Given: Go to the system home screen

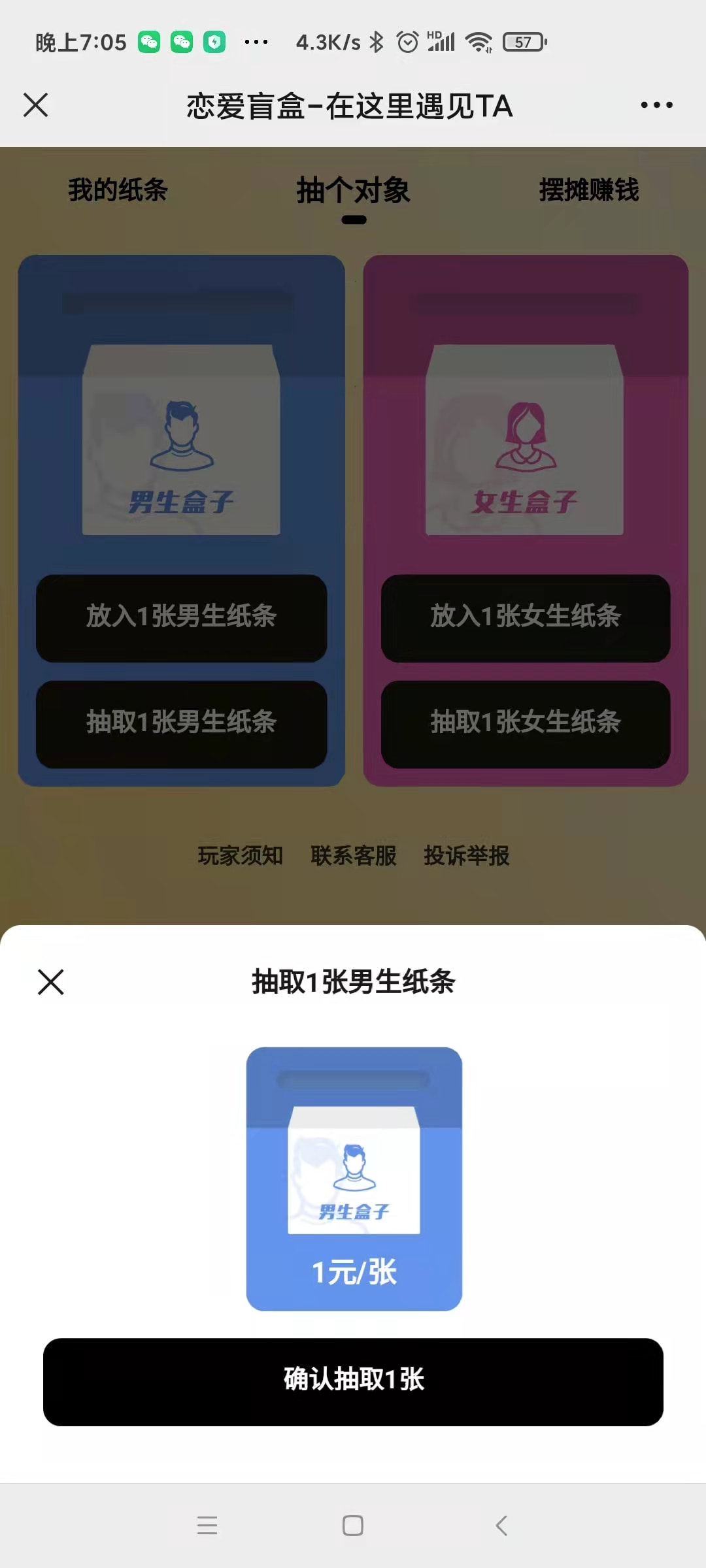Looking at the screenshot, I should pyautogui.click(x=353, y=1526).
